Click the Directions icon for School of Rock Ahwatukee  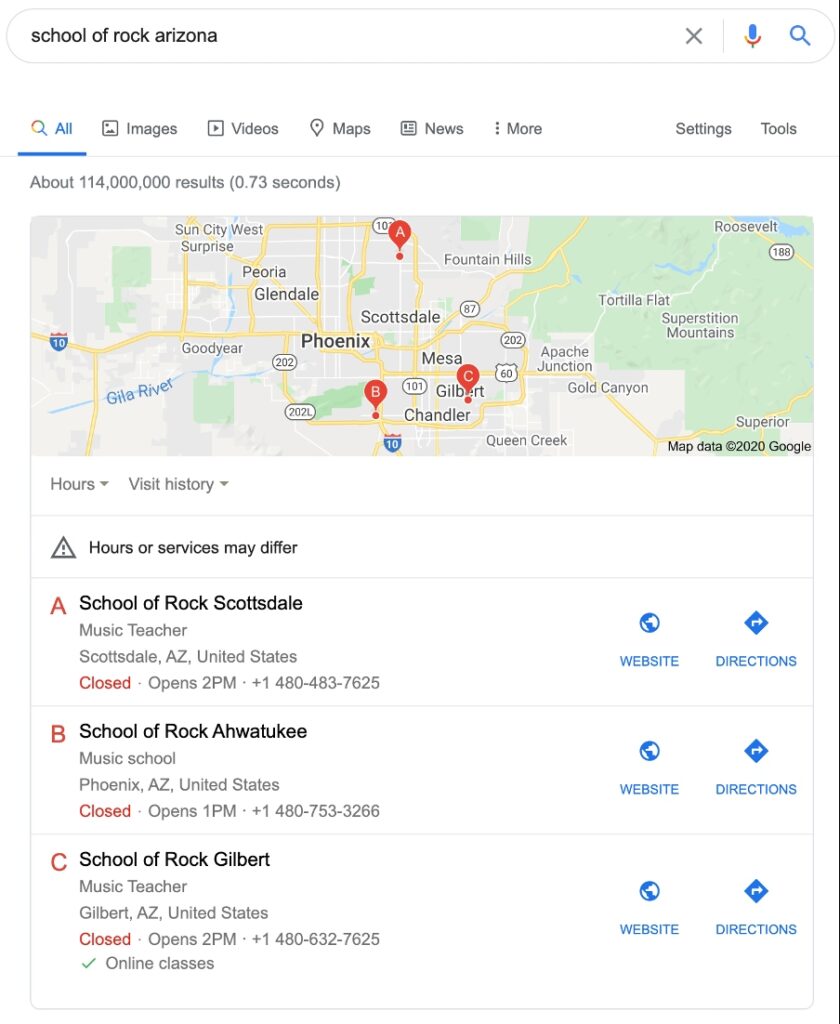pyautogui.click(x=755, y=750)
